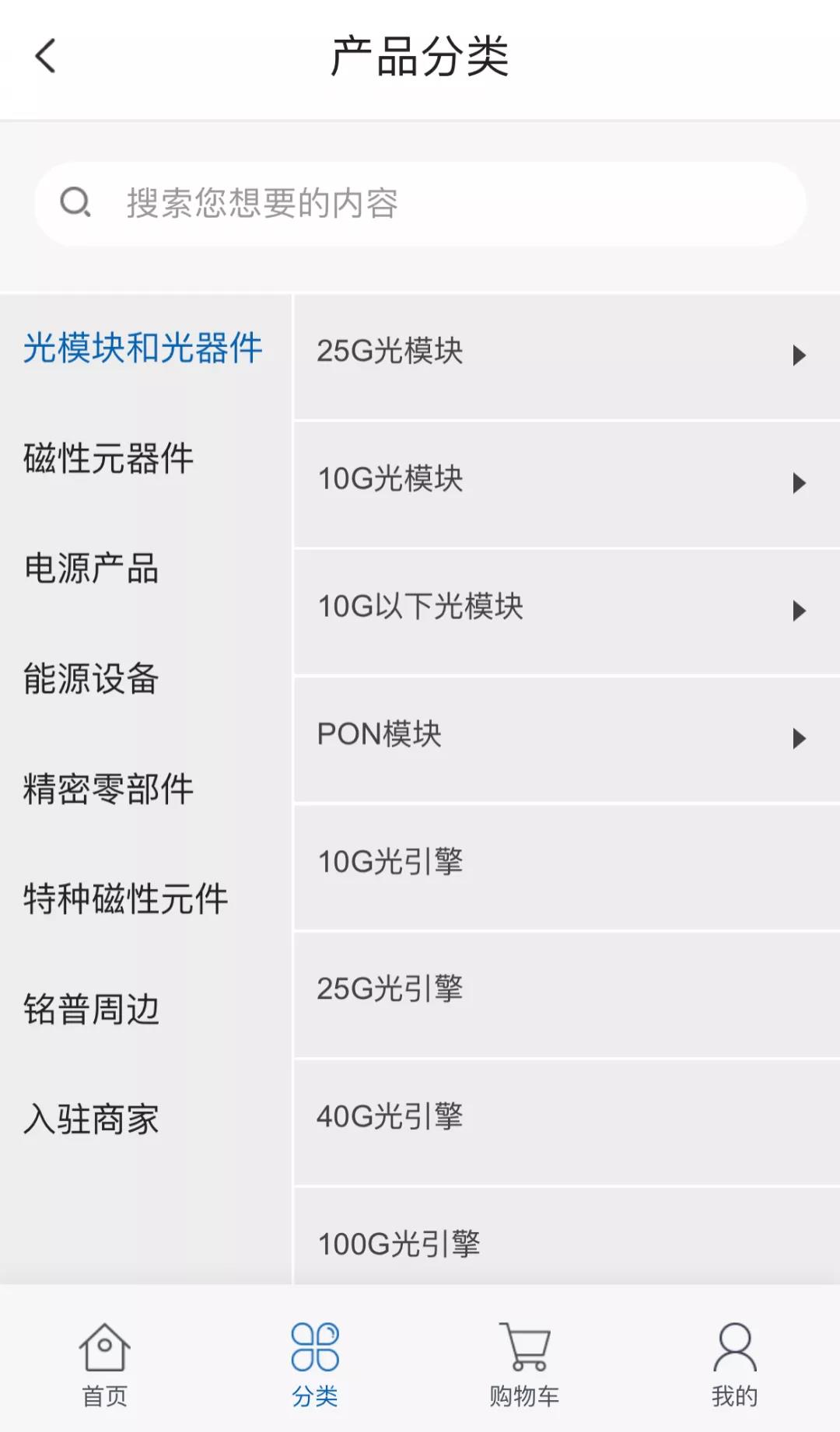The image size is (840, 1432).
Task: Open the 能源设备 category
Action: (x=92, y=678)
